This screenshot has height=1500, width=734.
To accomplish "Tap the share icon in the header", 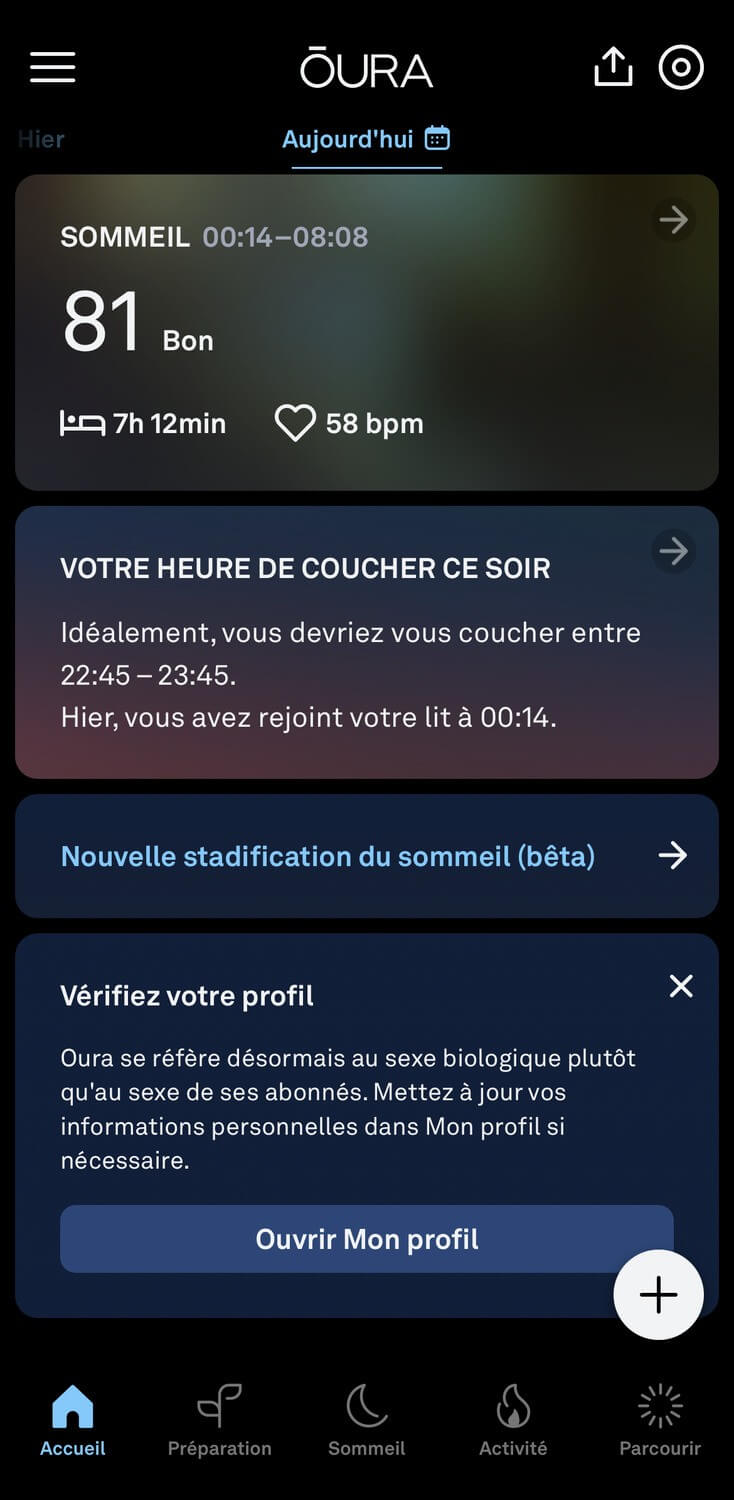I will tap(613, 67).
